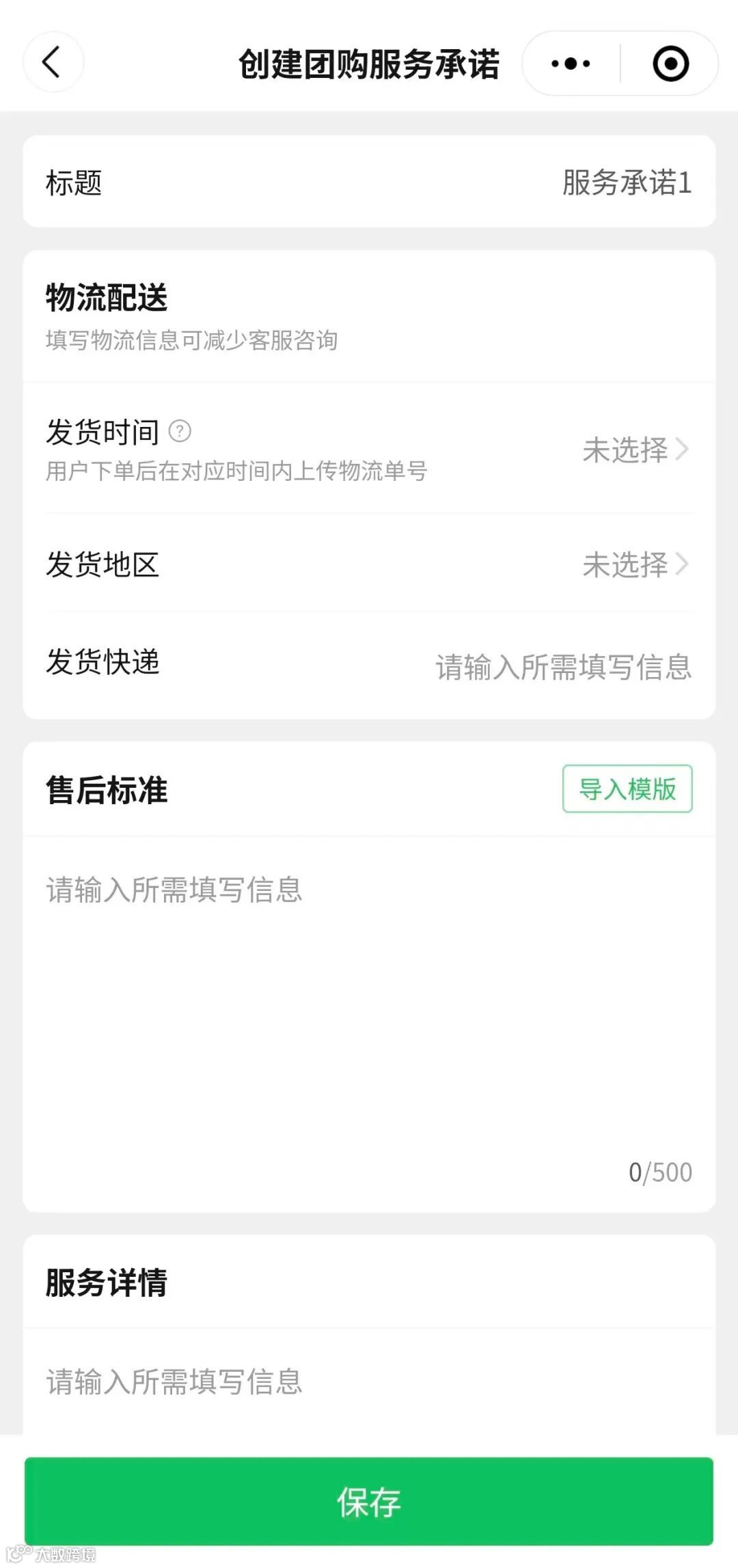Edit the 标题 value 服务承诺1
Viewport: 738px width, 1568px height.
[627, 182]
